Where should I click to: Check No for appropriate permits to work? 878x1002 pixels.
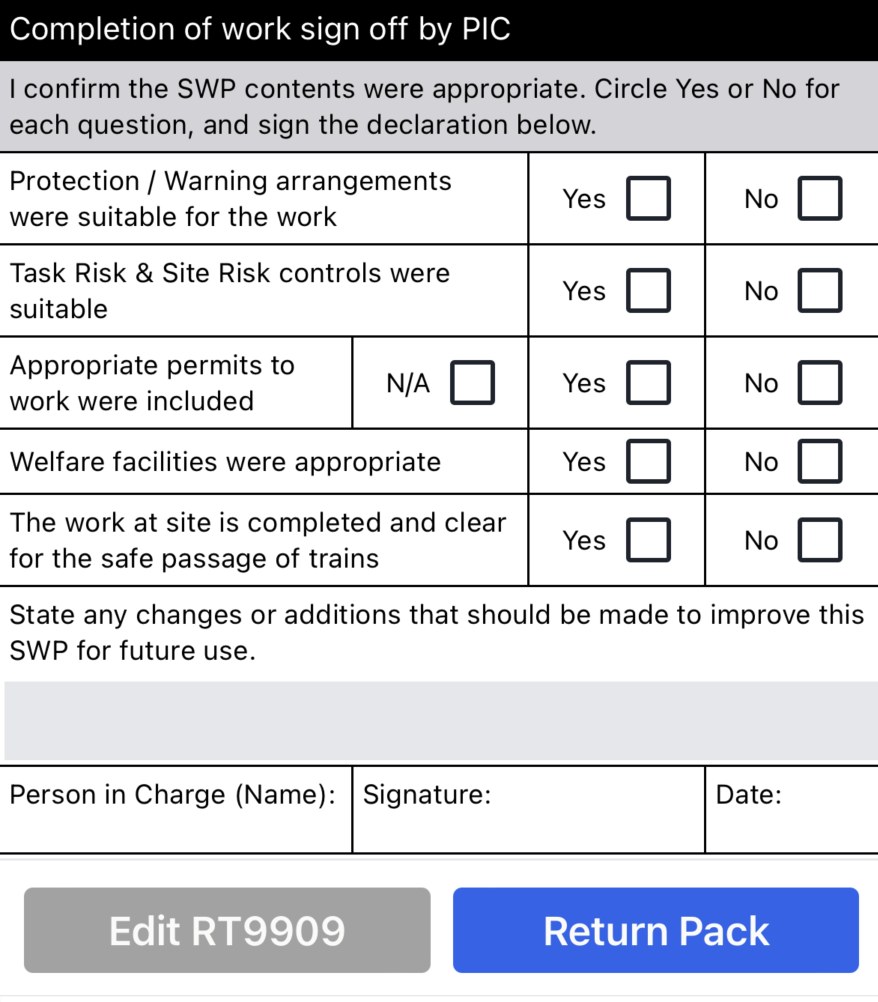click(820, 382)
